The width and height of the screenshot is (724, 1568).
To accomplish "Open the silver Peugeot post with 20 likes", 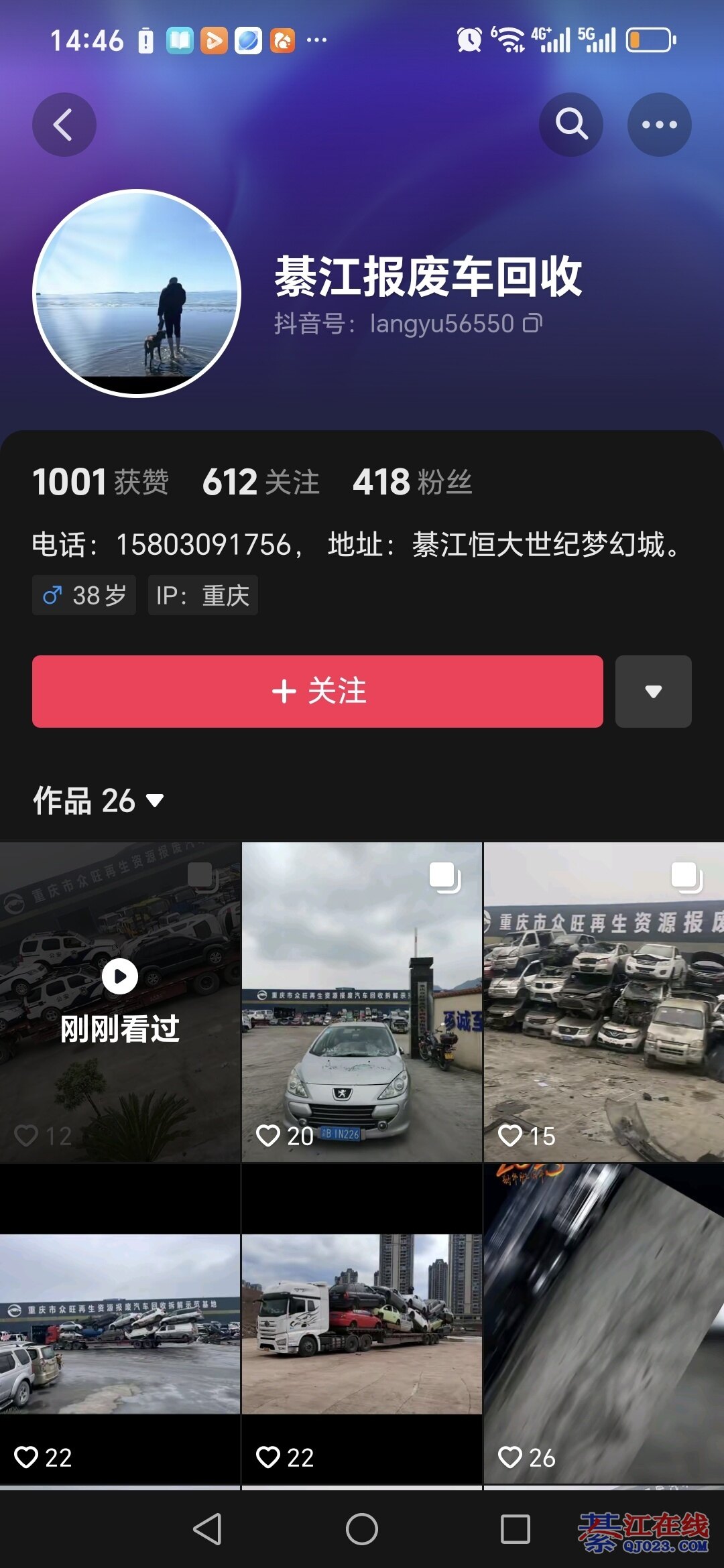I will pos(362,1001).
